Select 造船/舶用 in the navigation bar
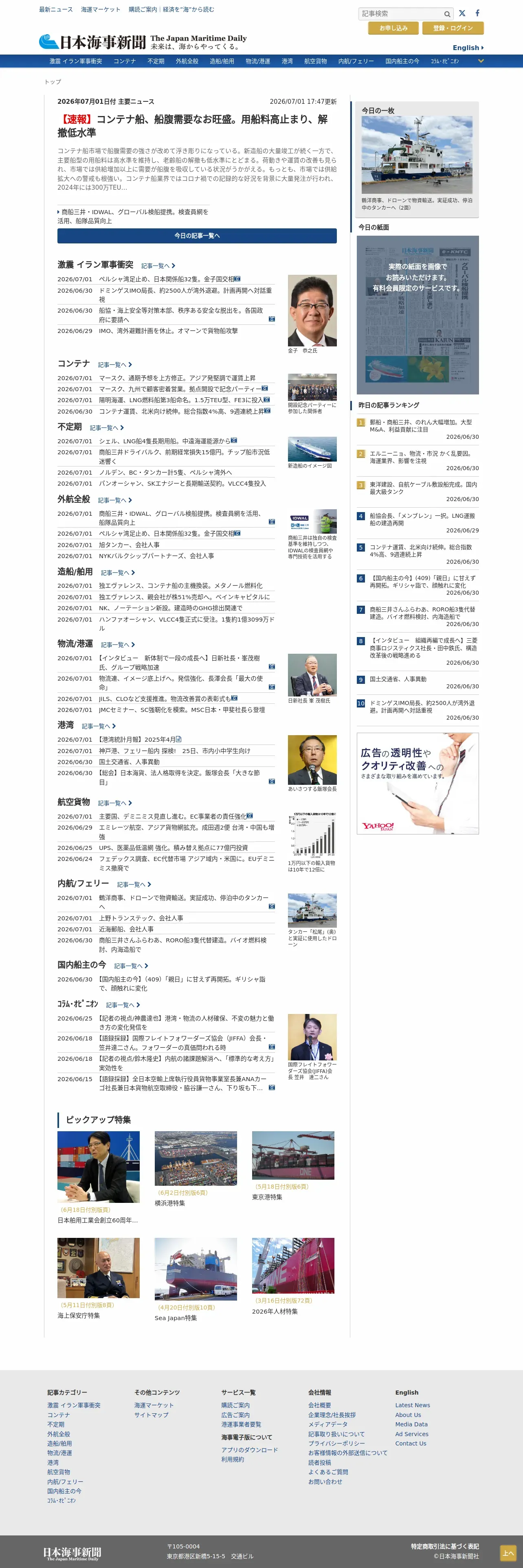 pos(222,61)
